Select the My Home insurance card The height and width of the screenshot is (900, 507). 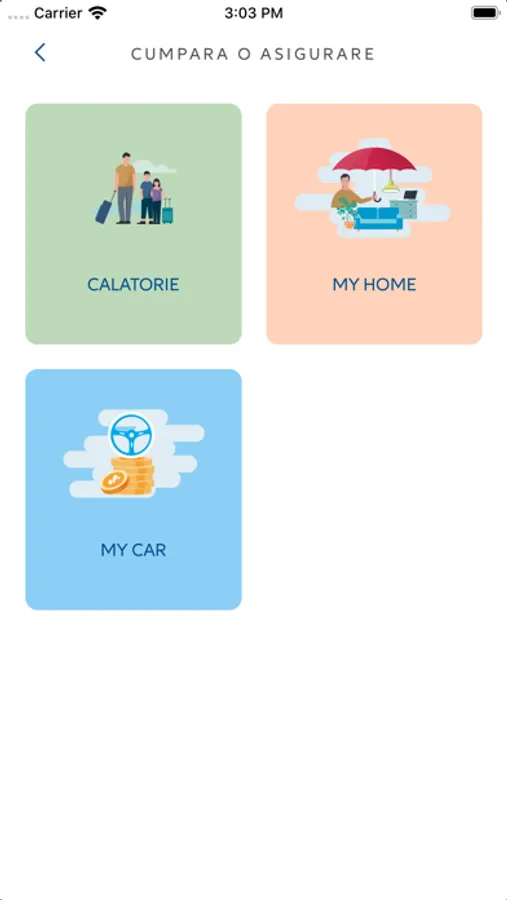pos(374,224)
